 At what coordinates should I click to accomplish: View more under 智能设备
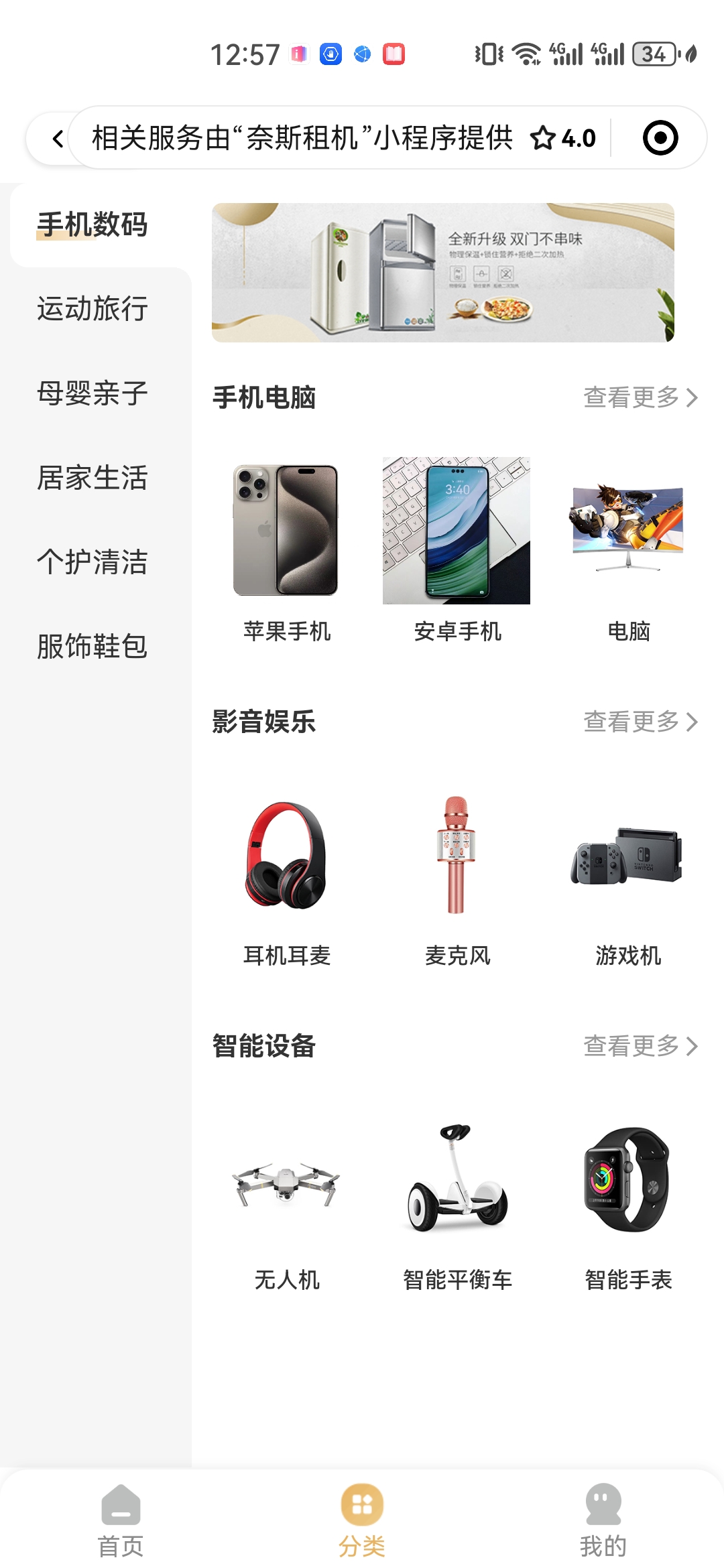[641, 1046]
